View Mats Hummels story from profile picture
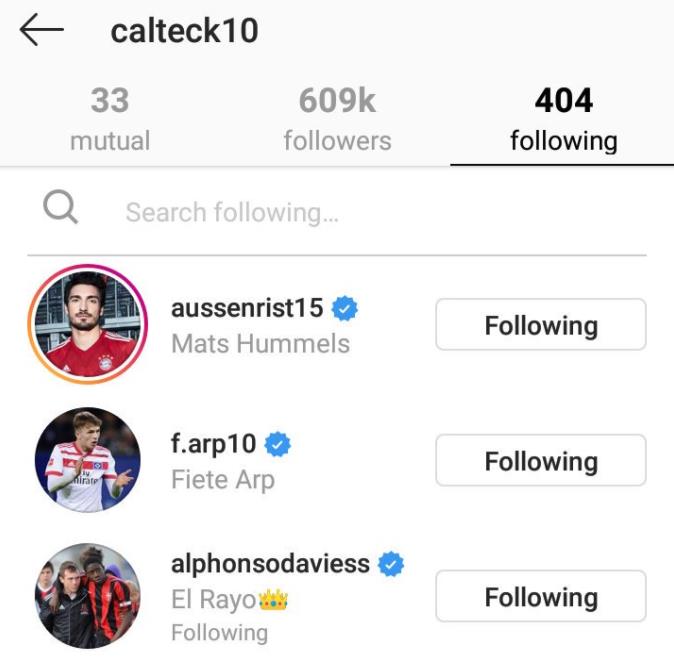 (88, 325)
